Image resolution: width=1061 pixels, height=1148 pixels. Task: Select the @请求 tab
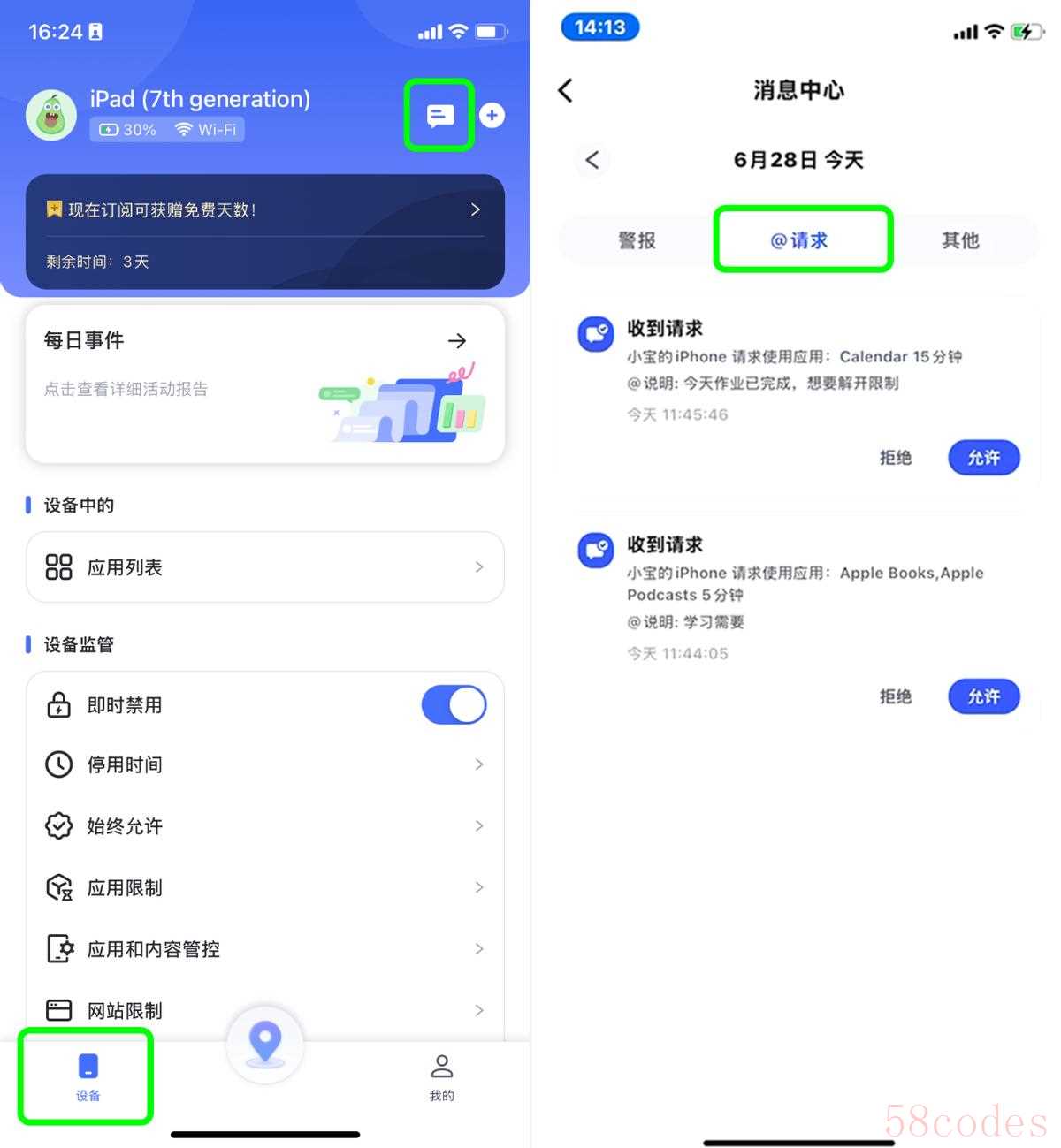(x=799, y=240)
